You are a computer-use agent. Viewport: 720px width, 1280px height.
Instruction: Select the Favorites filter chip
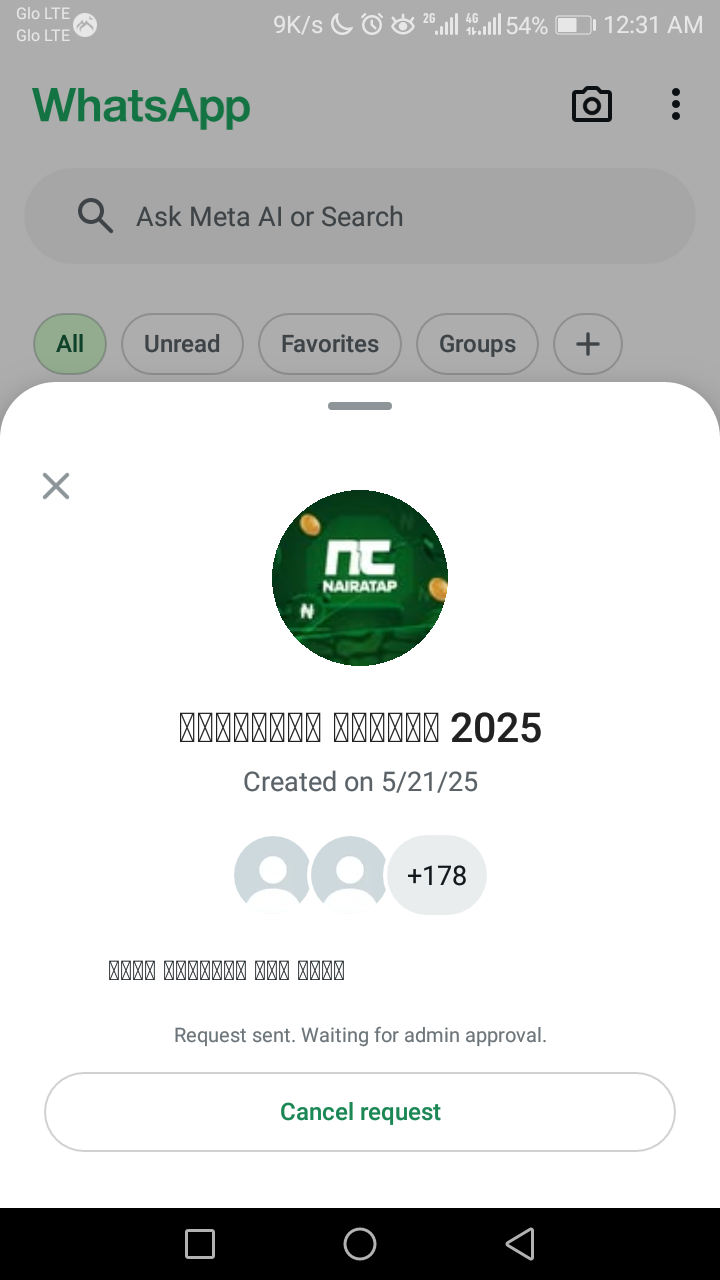330,344
